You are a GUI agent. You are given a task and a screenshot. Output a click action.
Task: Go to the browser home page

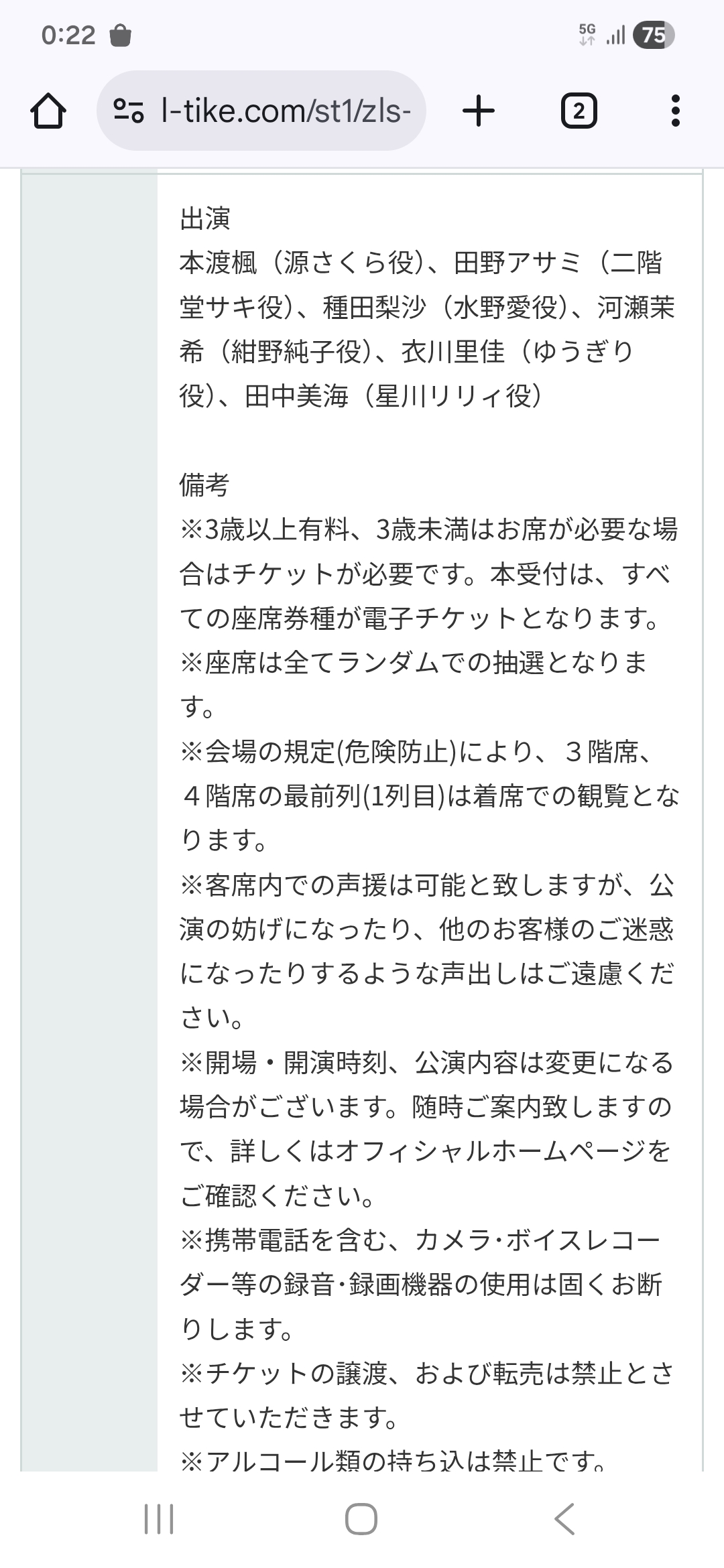[48, 111]
